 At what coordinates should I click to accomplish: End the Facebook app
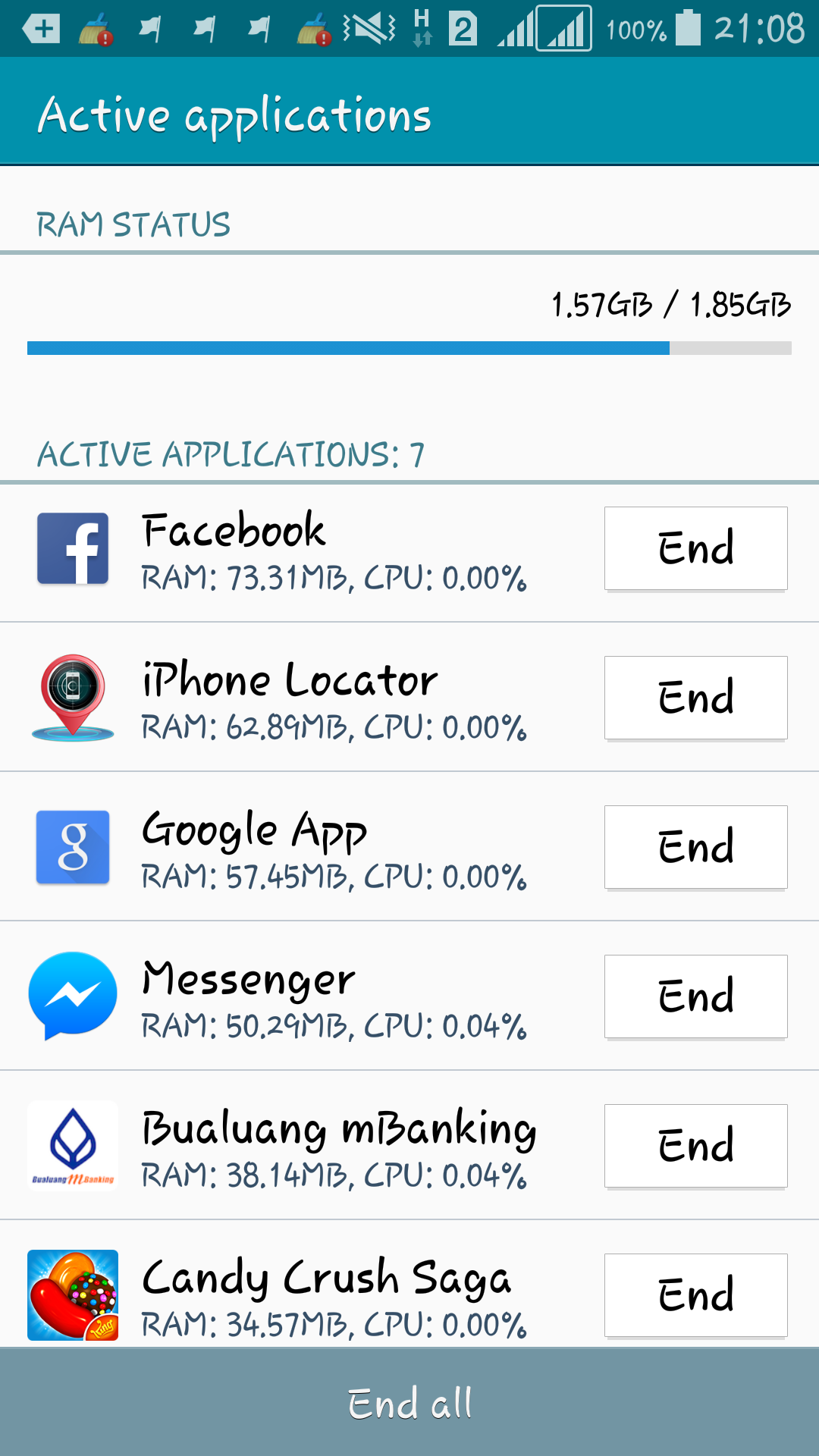point(695,548)
